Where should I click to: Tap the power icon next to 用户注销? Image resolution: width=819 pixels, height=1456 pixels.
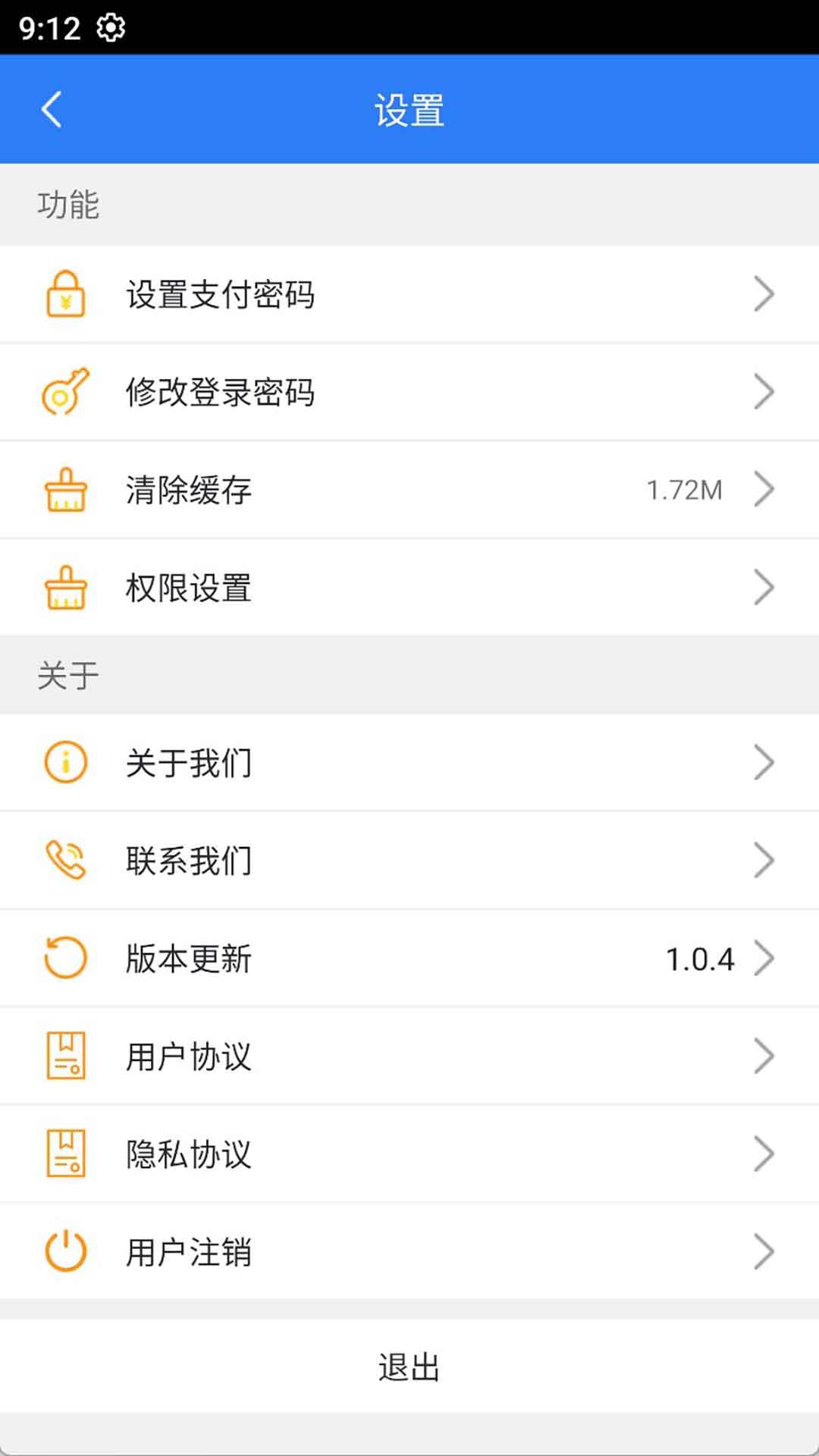65,1250
